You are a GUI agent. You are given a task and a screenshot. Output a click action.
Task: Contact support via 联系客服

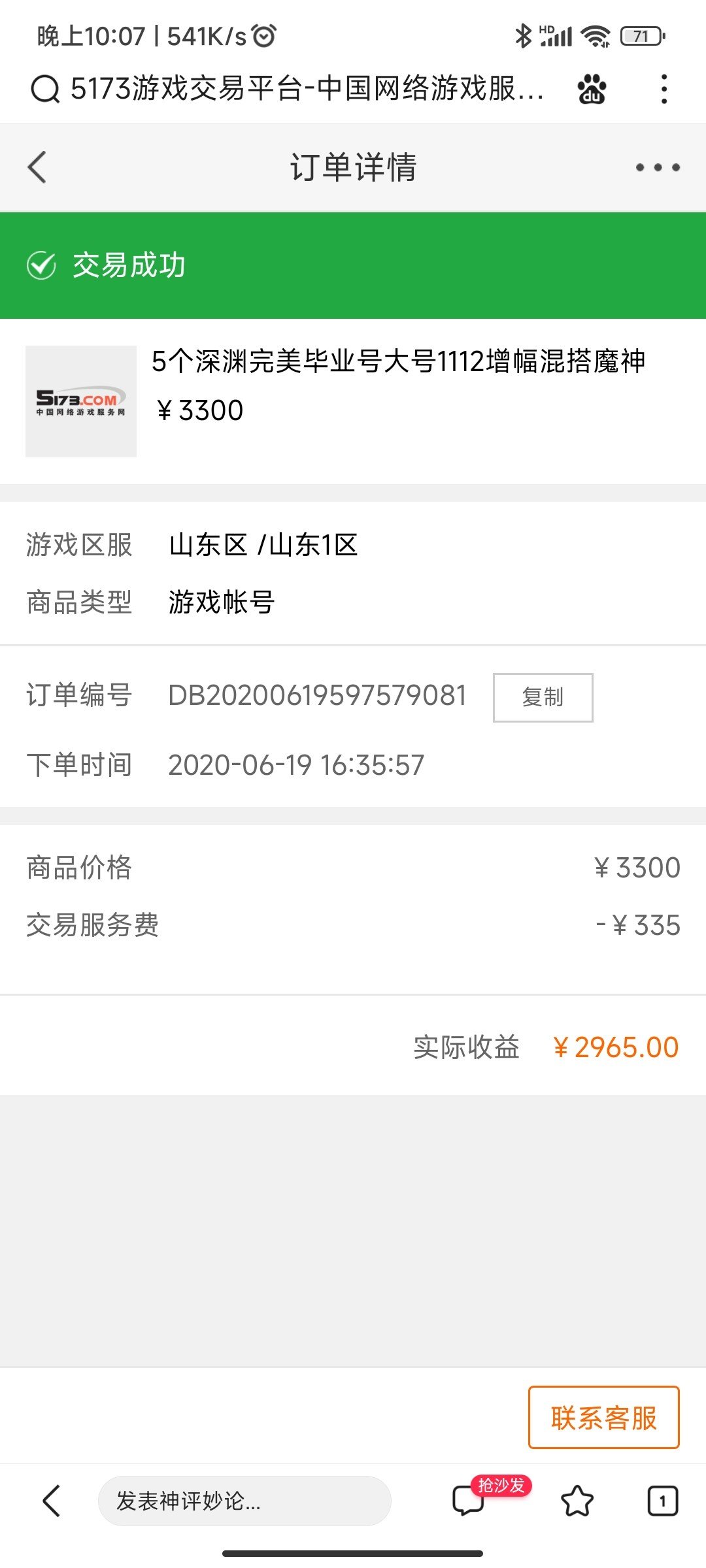[603, 1417]
